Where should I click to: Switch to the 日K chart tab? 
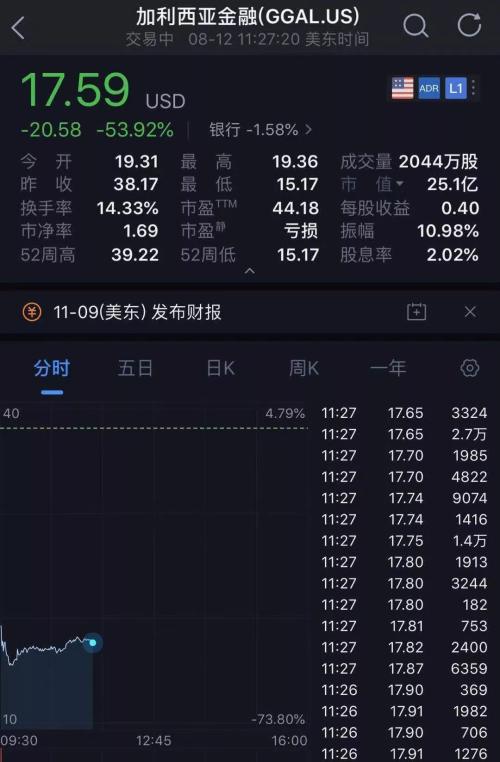(x=221, y=368)
